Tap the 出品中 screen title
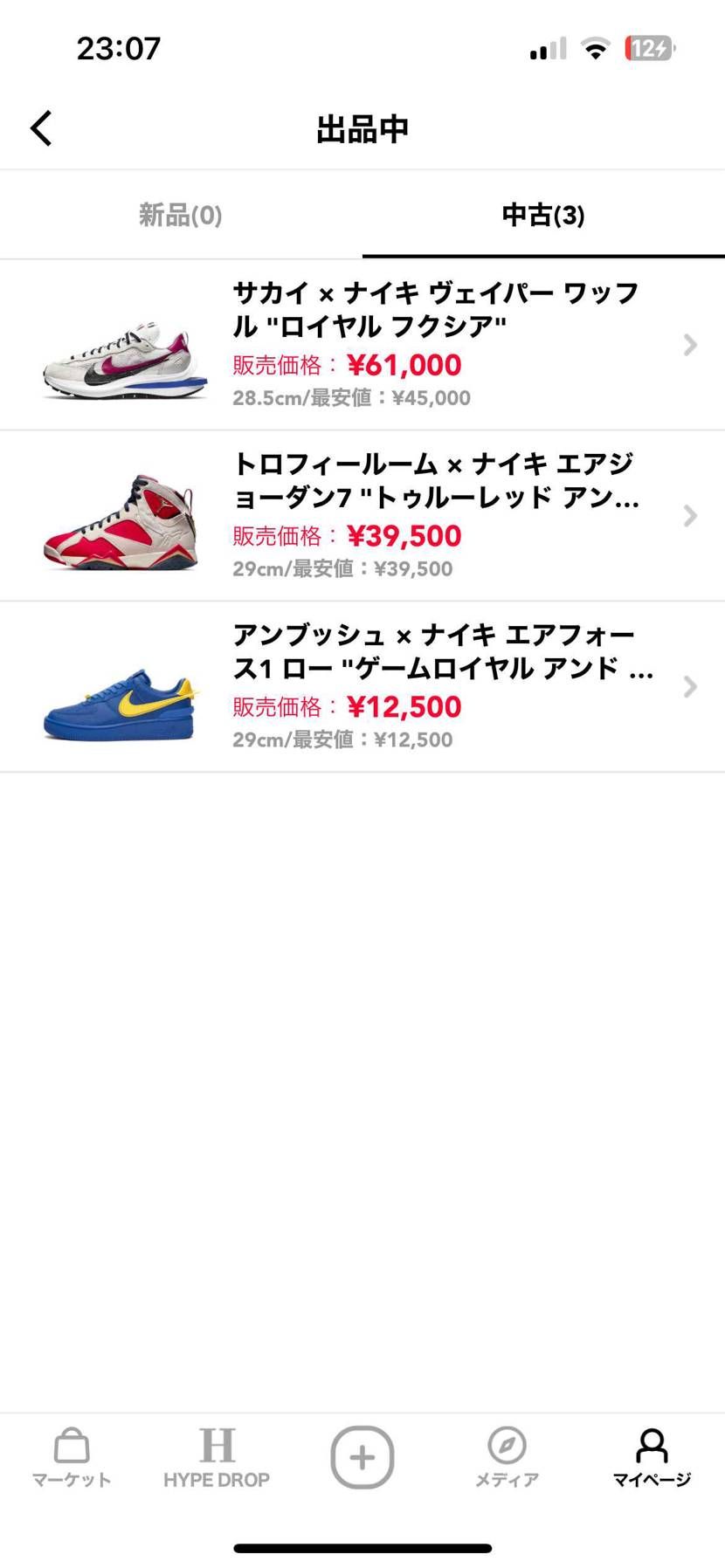The height and width of the screenshot is (1568, 725). click(x=362, y=127)
